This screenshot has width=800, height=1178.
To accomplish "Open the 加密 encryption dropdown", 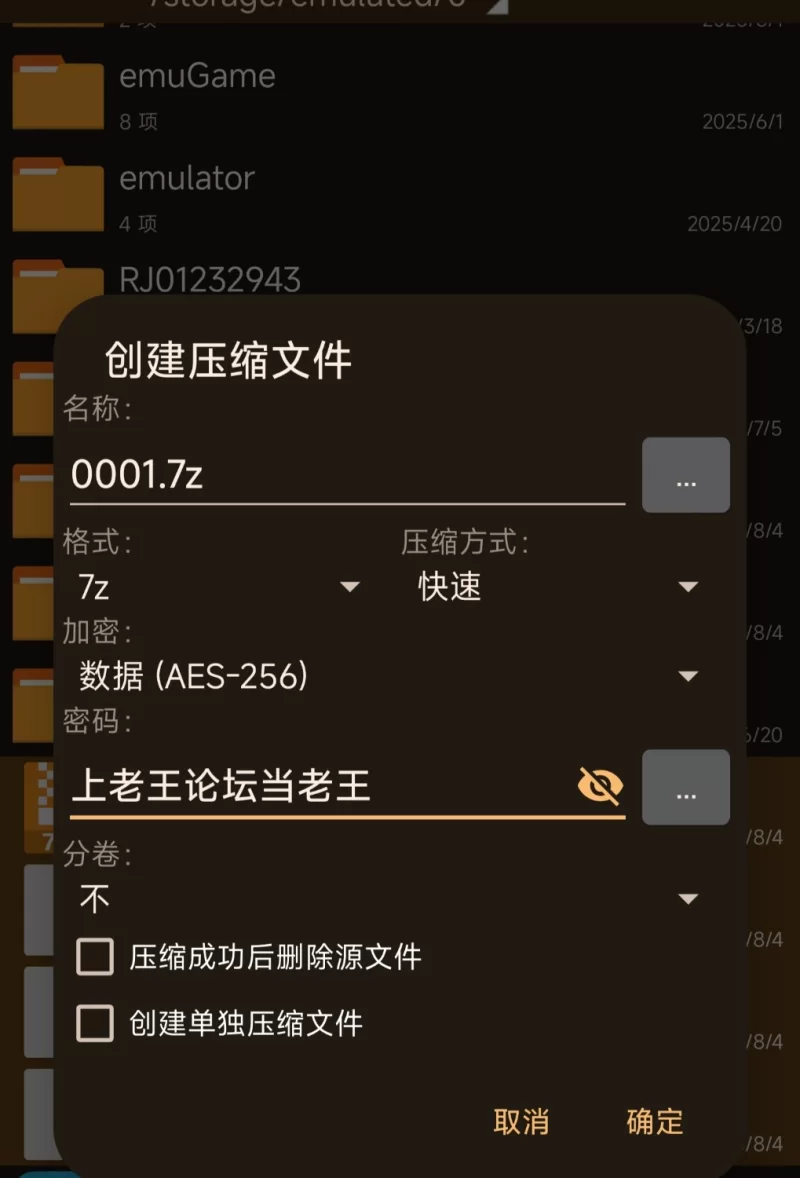I will [388, 677].
